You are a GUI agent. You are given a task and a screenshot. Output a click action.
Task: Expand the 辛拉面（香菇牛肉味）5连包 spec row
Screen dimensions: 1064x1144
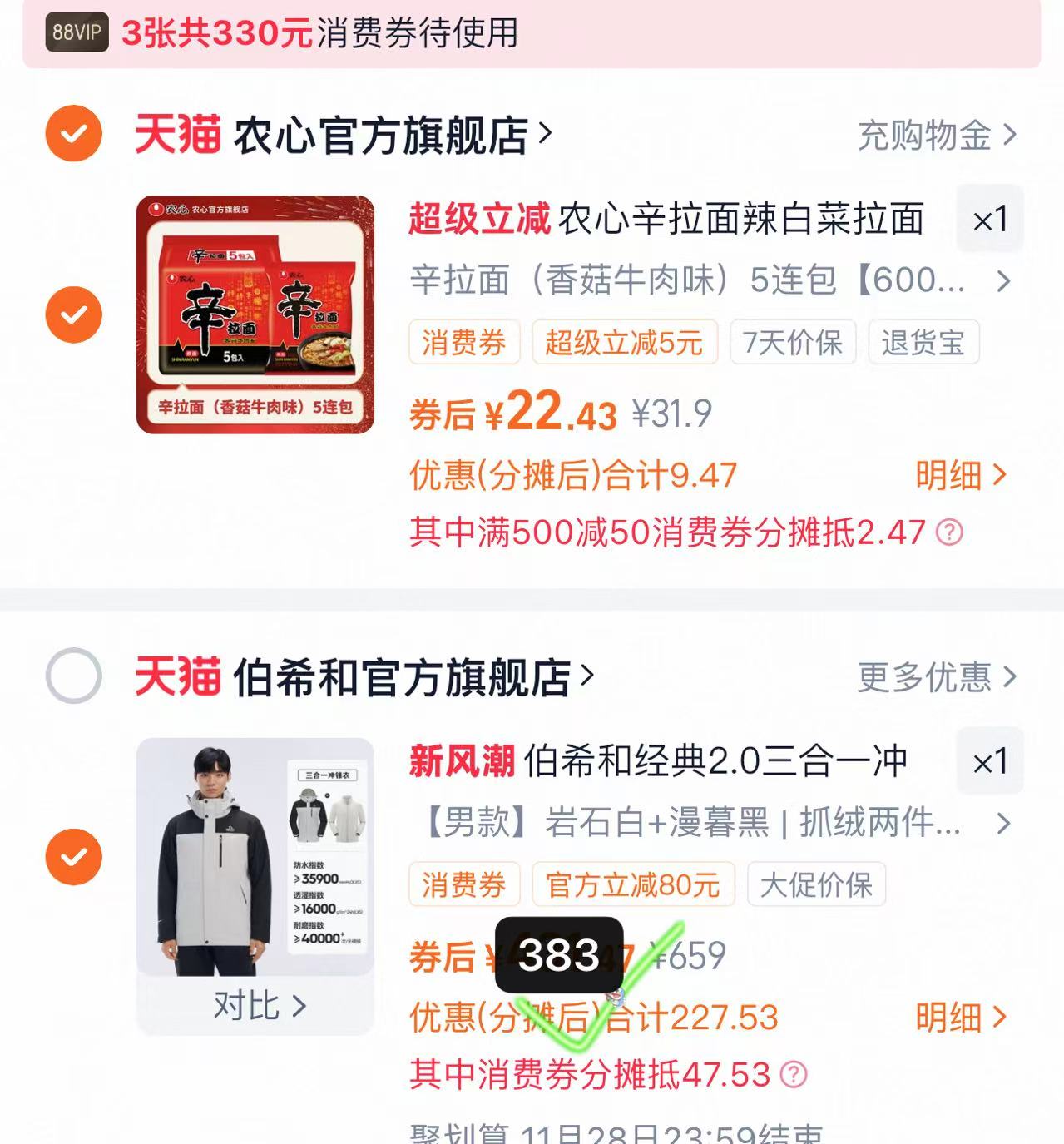tap(1003, 282)
